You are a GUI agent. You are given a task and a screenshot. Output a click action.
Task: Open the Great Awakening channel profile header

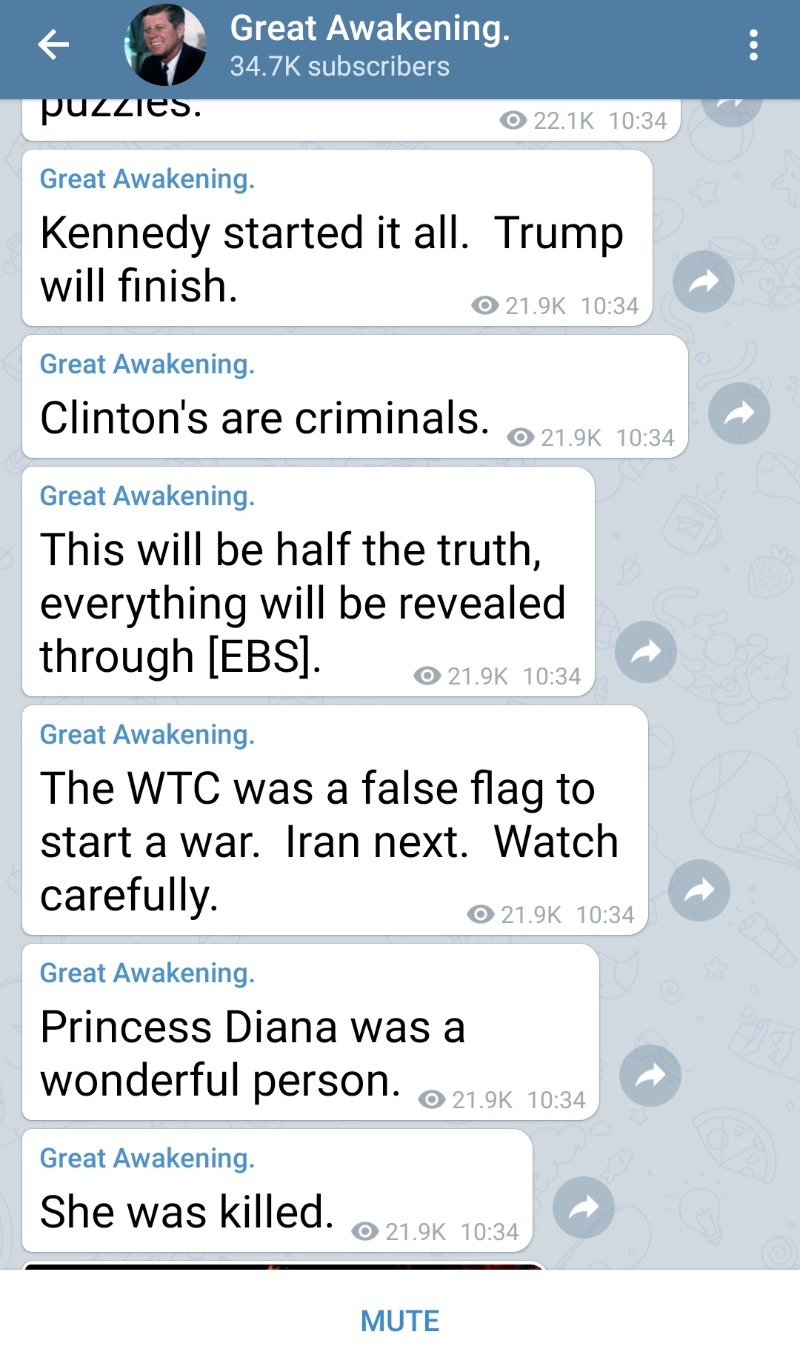pos(370,46)
